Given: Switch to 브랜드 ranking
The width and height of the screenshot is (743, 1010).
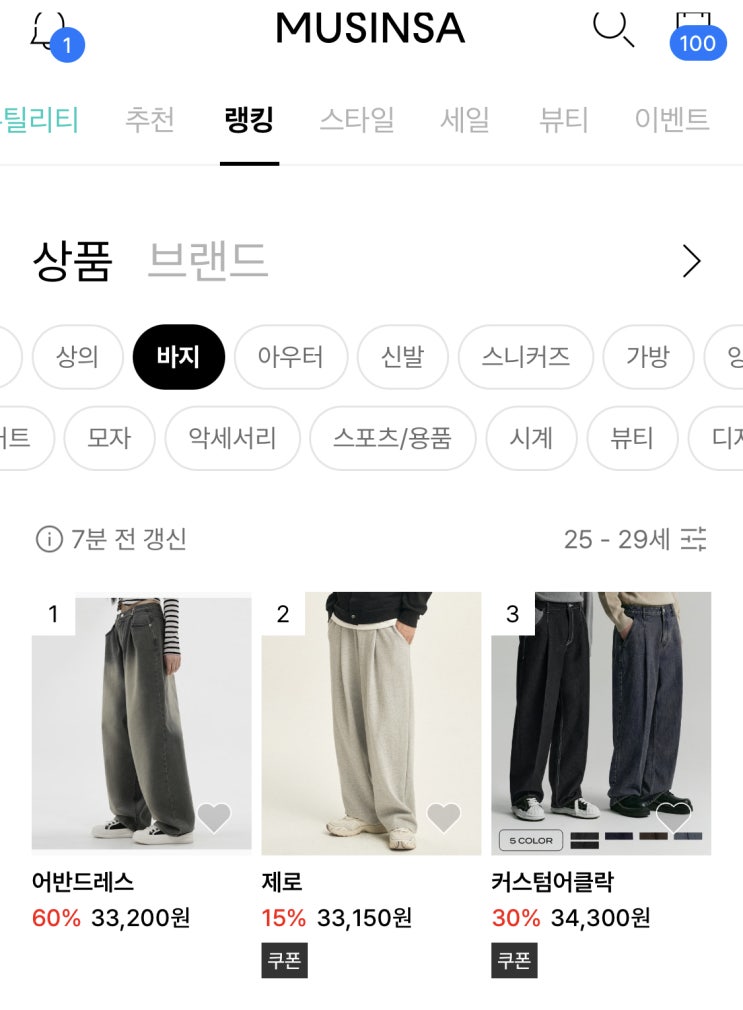Looking at the screenshot, I should pos(207,261).
